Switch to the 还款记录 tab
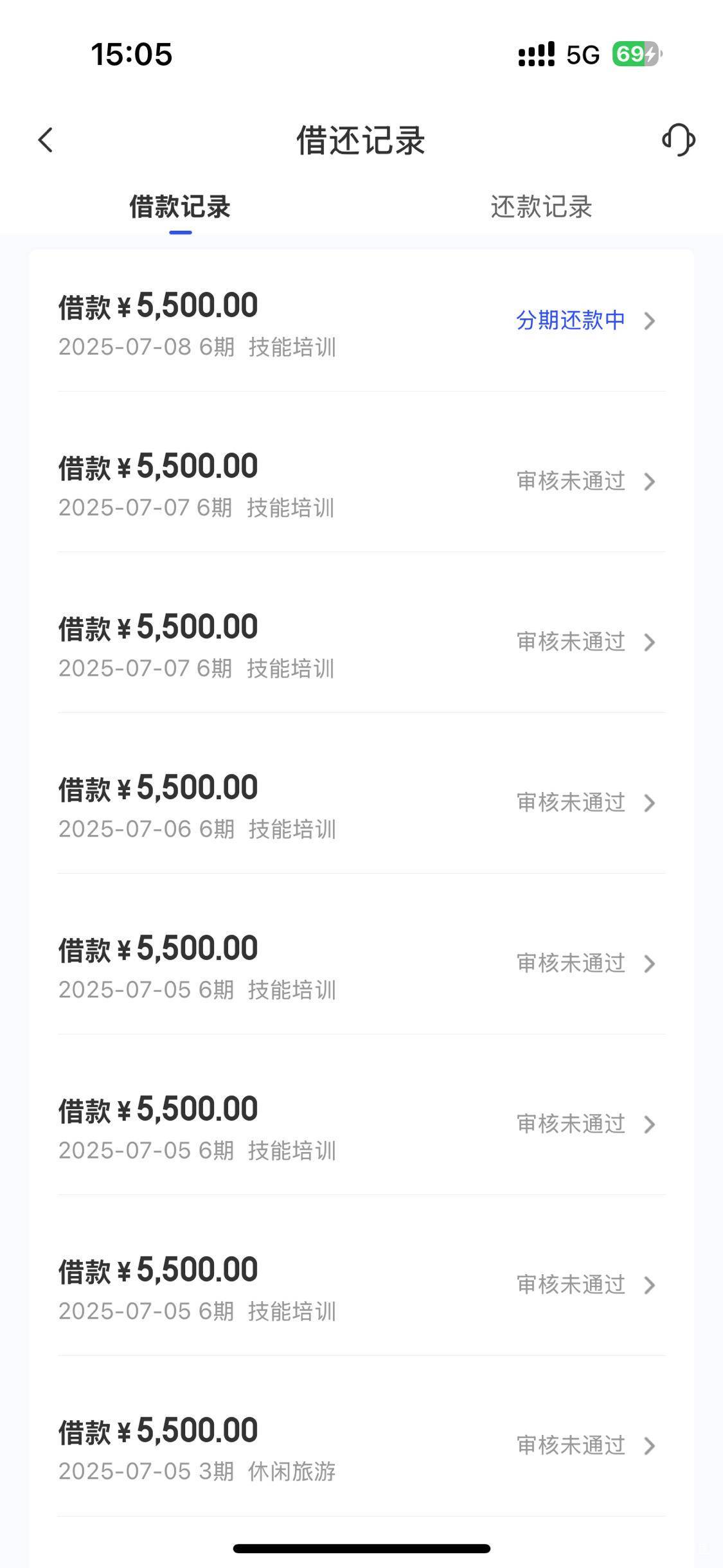The height and width of the screenshot is (1568, 723). [541, 207]
